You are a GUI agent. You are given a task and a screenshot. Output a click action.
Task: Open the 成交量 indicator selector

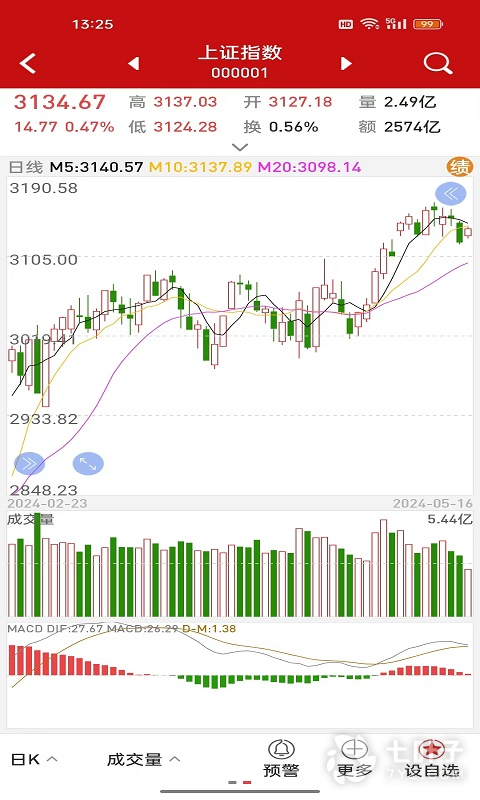pos(143,760)
